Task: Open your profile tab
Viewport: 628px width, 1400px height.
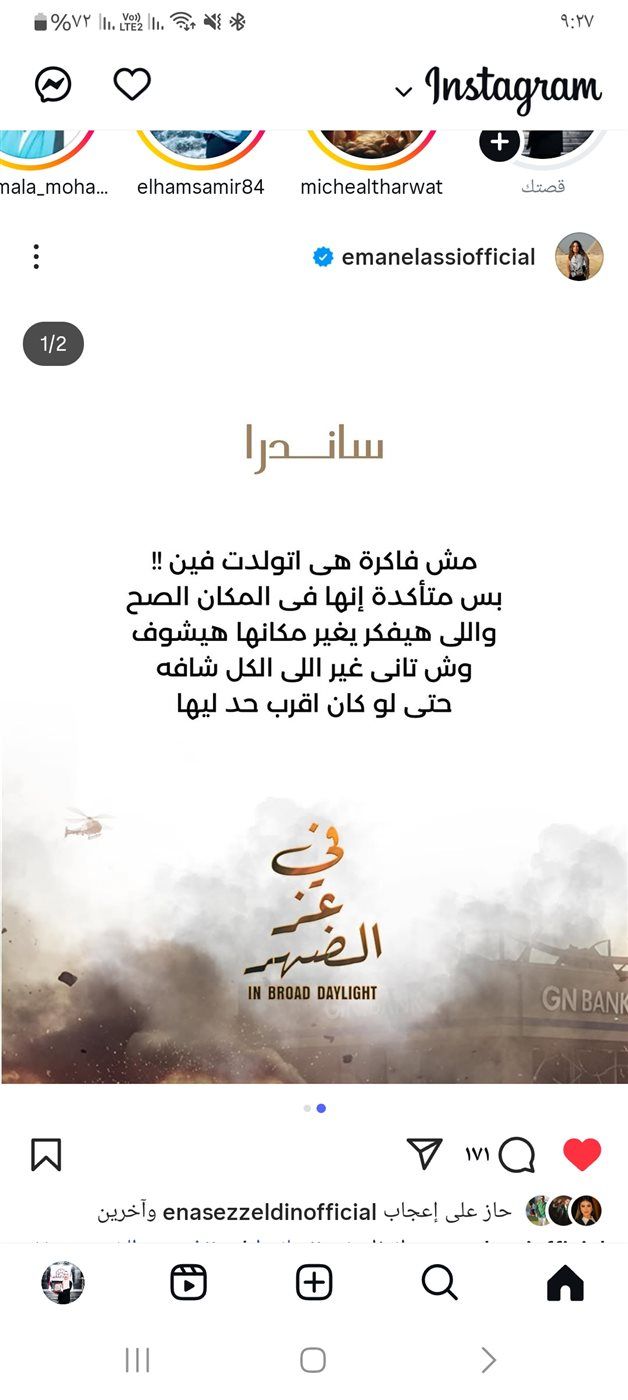Action: 63,1282
